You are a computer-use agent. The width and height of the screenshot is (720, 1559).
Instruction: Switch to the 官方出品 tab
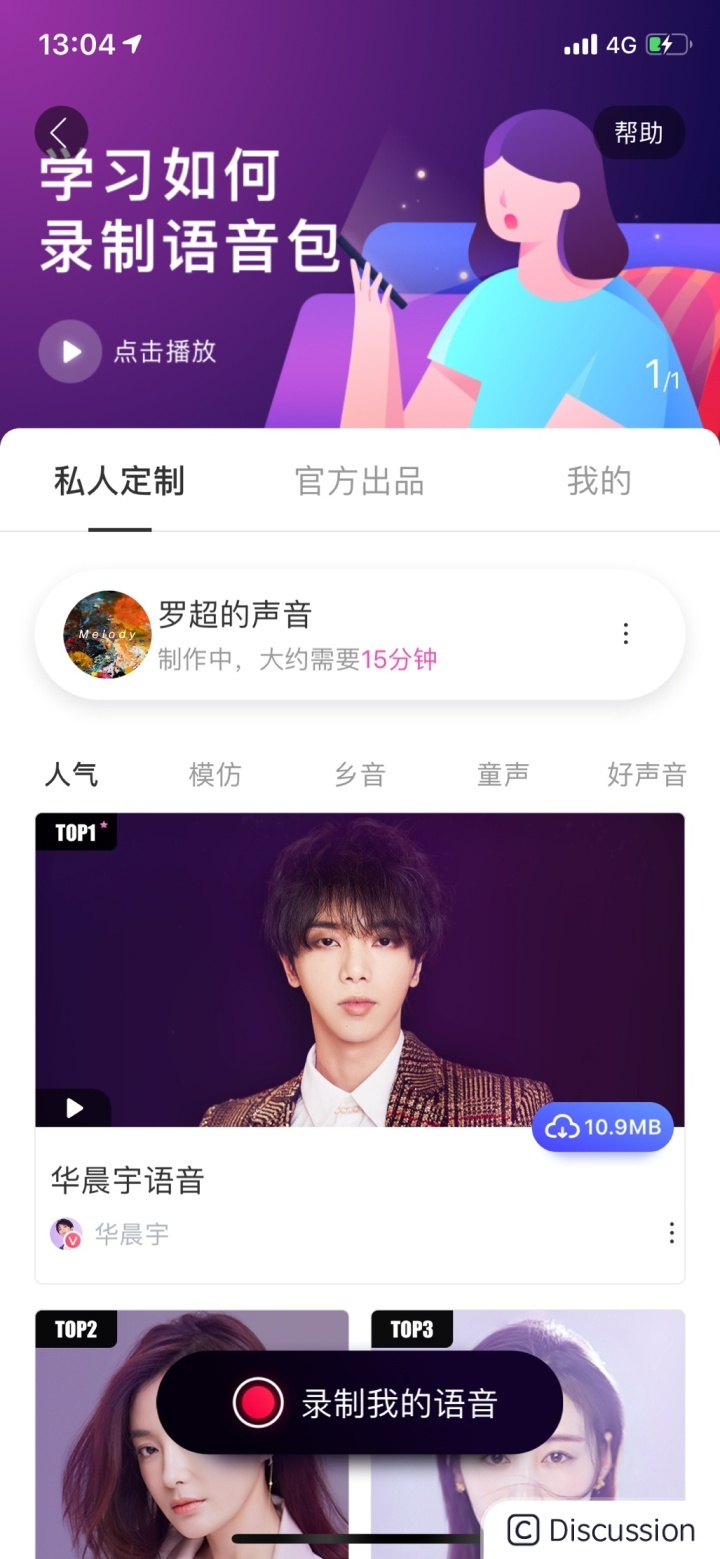[x=359, y=481]
